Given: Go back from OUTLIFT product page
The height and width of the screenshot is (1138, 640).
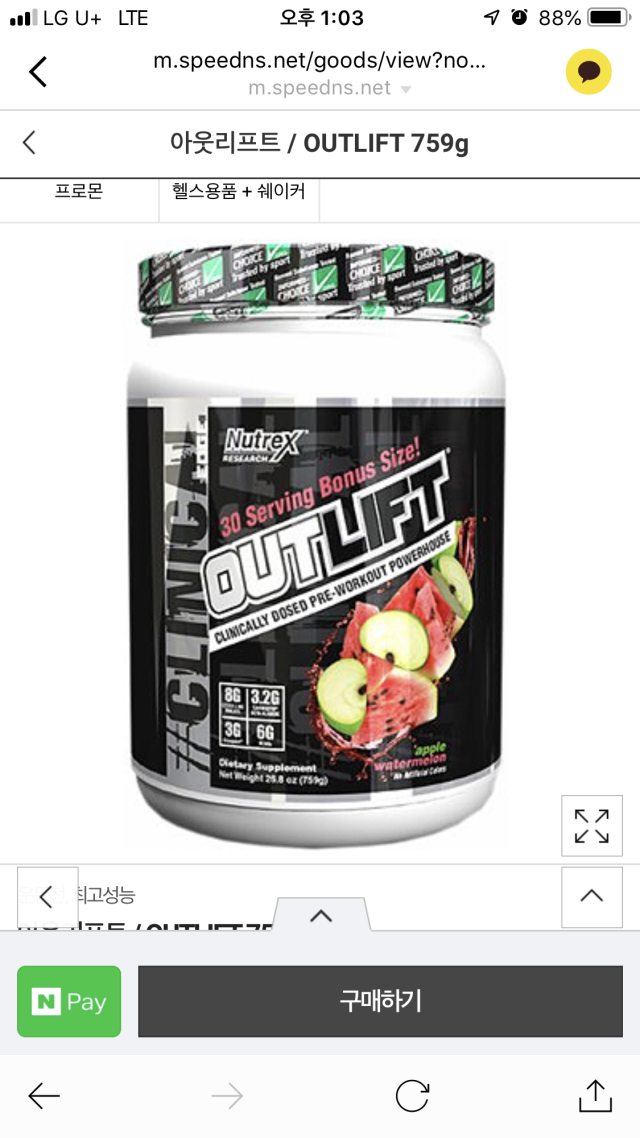Looking at the screenshot, I should (x=30, y=143).
